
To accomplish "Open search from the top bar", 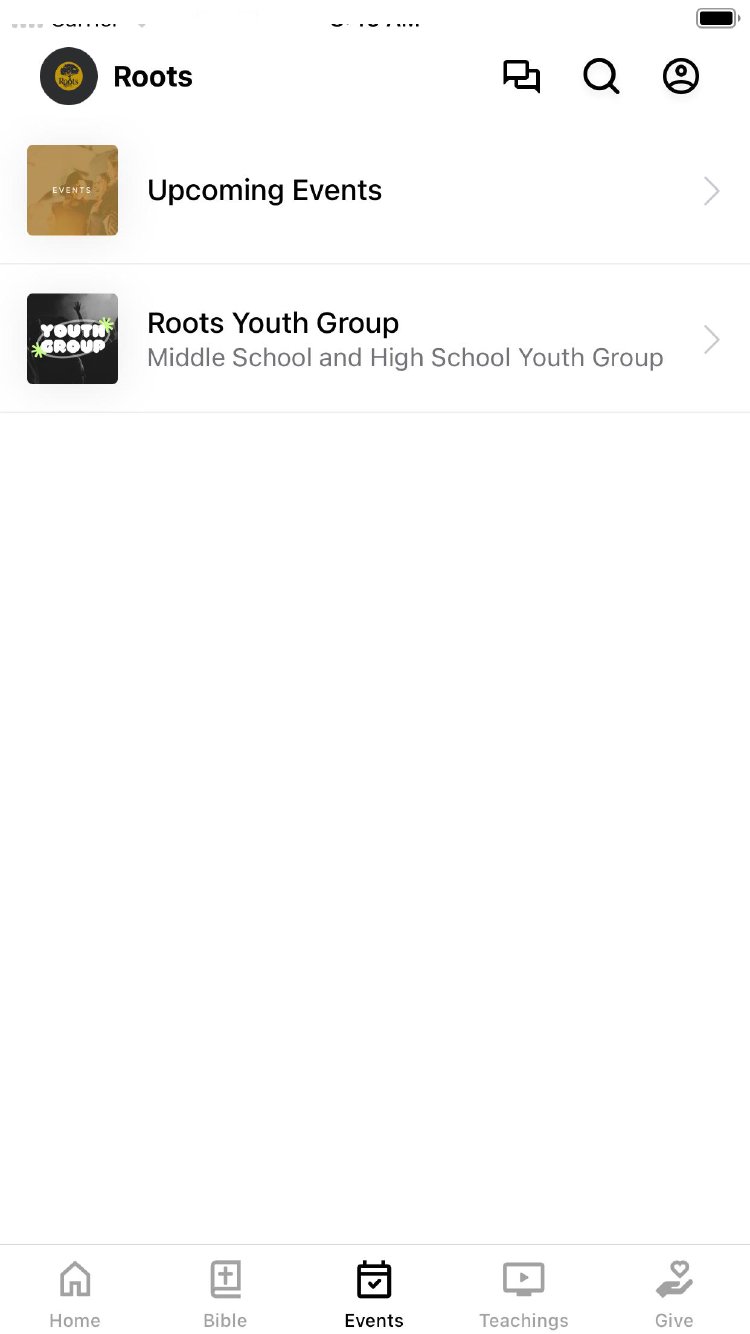I will (x=601, y=77).
